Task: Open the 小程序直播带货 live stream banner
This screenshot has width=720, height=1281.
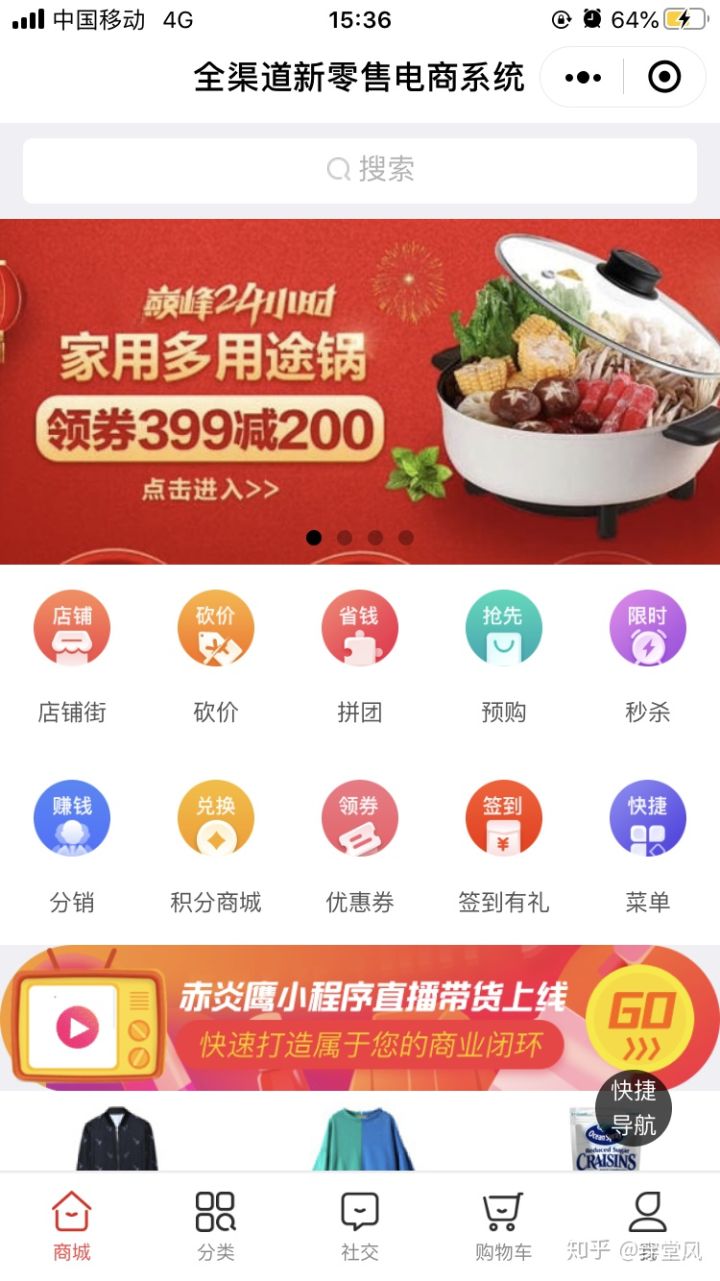Action: pos(360,1017)
